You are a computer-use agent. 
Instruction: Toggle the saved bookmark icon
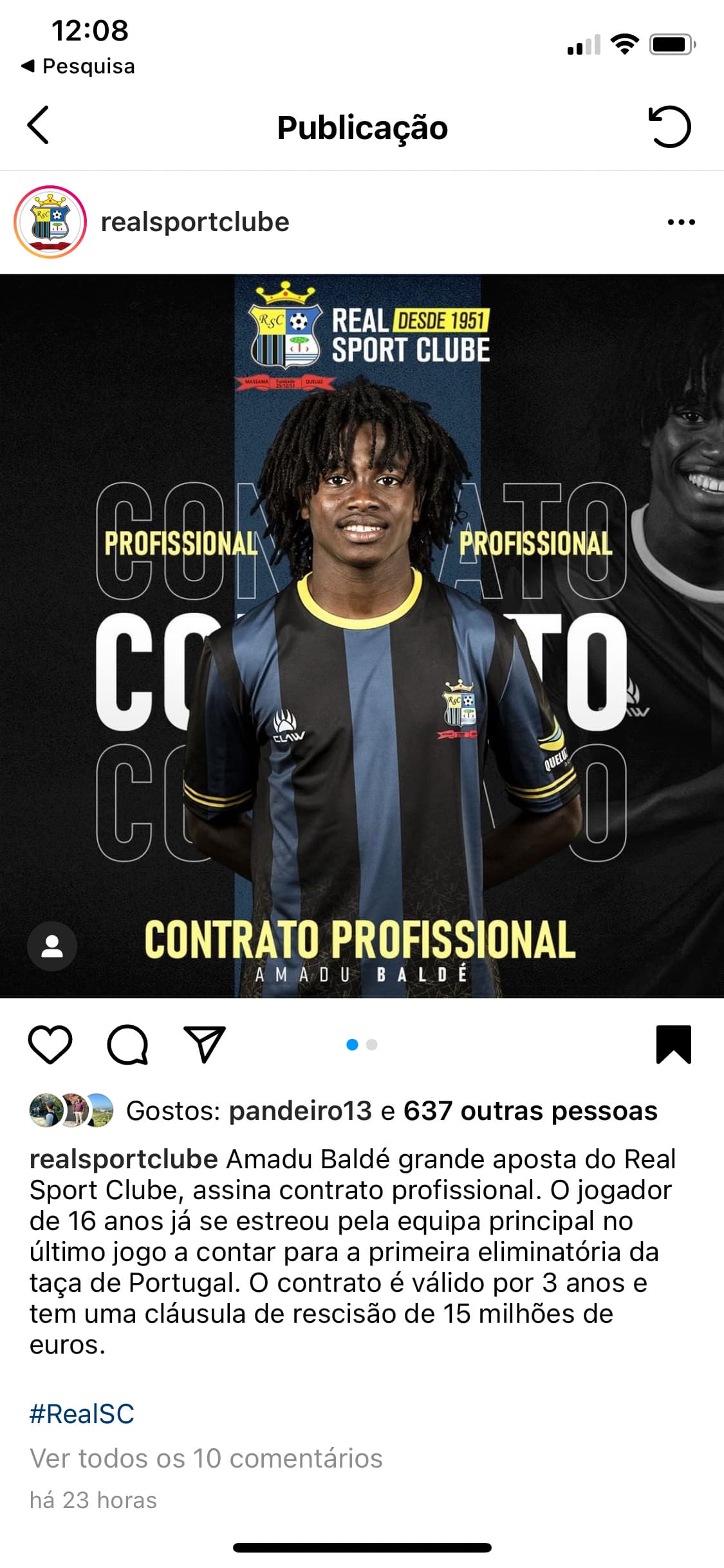[x=674, y=1044]
